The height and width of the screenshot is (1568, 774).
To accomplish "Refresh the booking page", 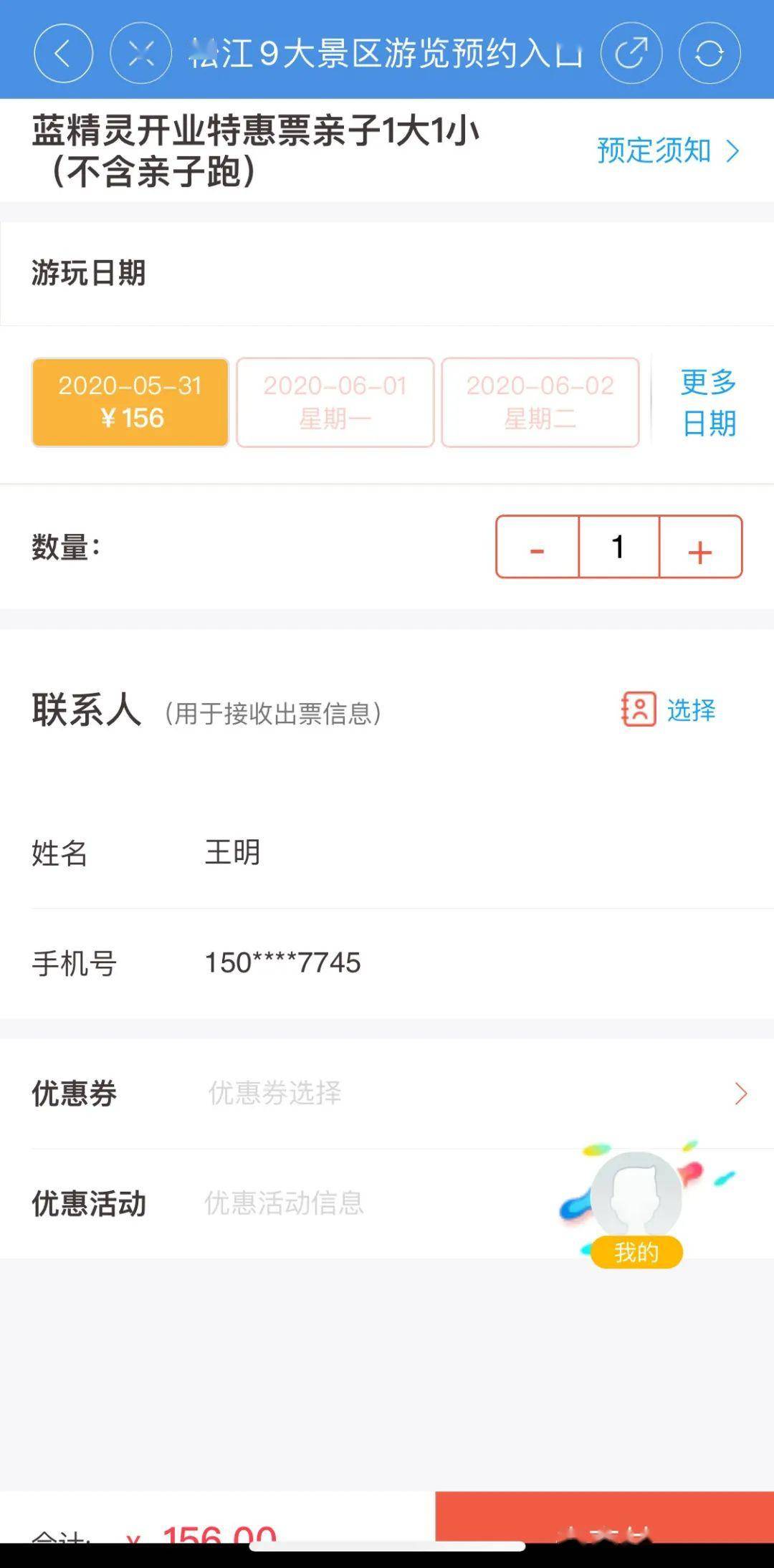I will [709, 53].
